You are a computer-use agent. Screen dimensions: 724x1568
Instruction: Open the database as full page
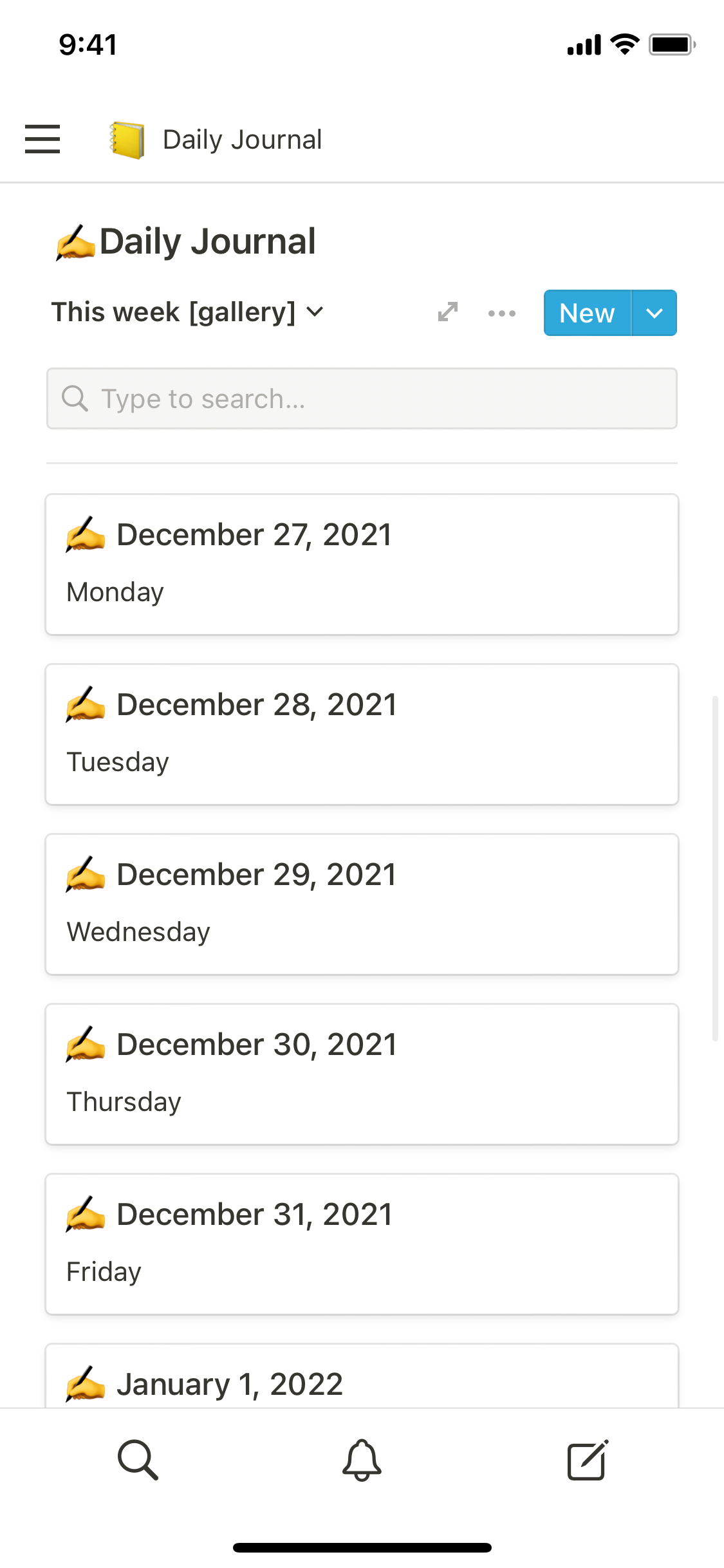click(x=448, y=312)
